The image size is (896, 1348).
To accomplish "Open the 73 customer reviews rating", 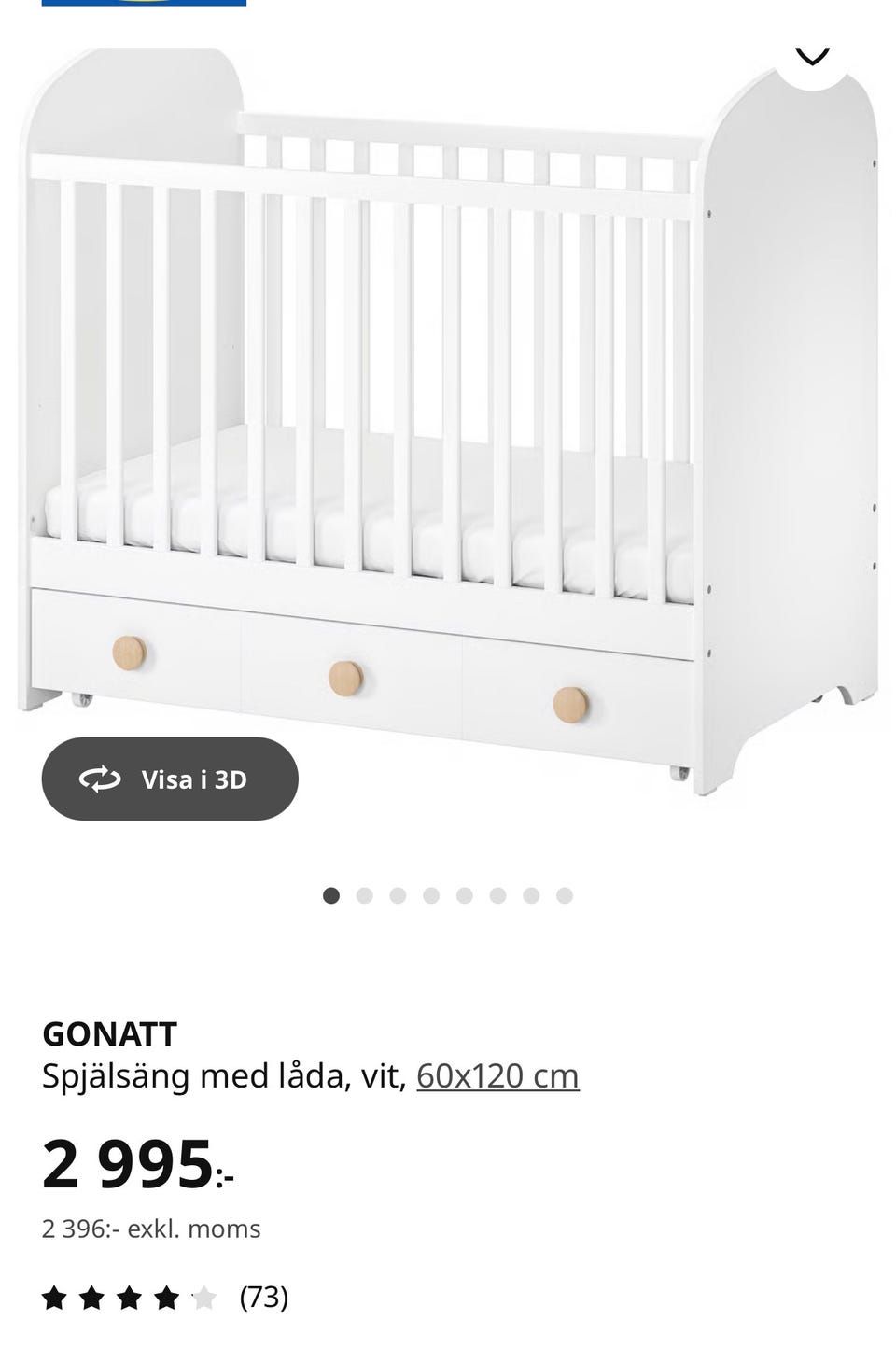I will click(x=165, y=1297).
